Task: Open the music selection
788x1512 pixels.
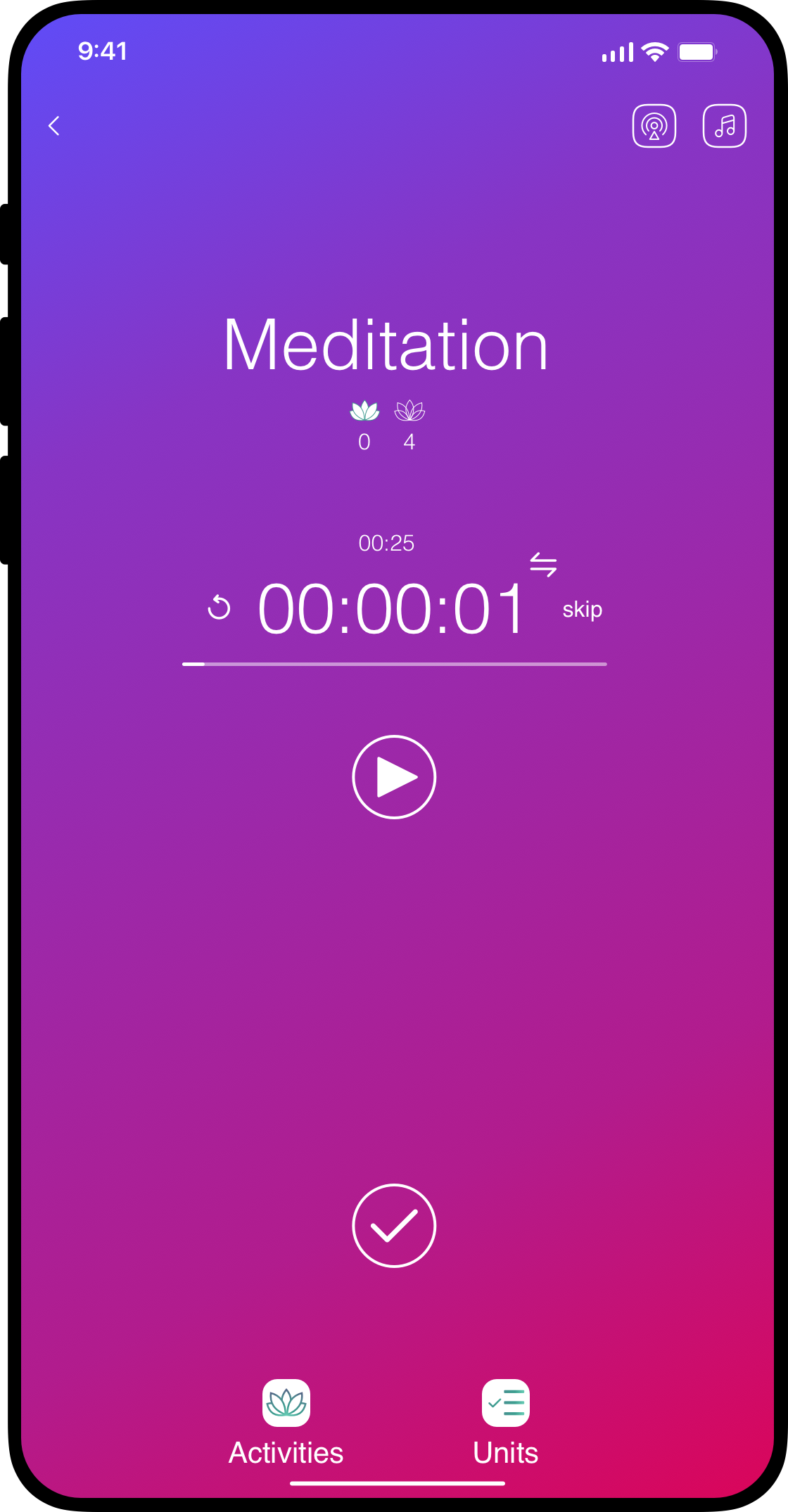Action: click(724, 126)
